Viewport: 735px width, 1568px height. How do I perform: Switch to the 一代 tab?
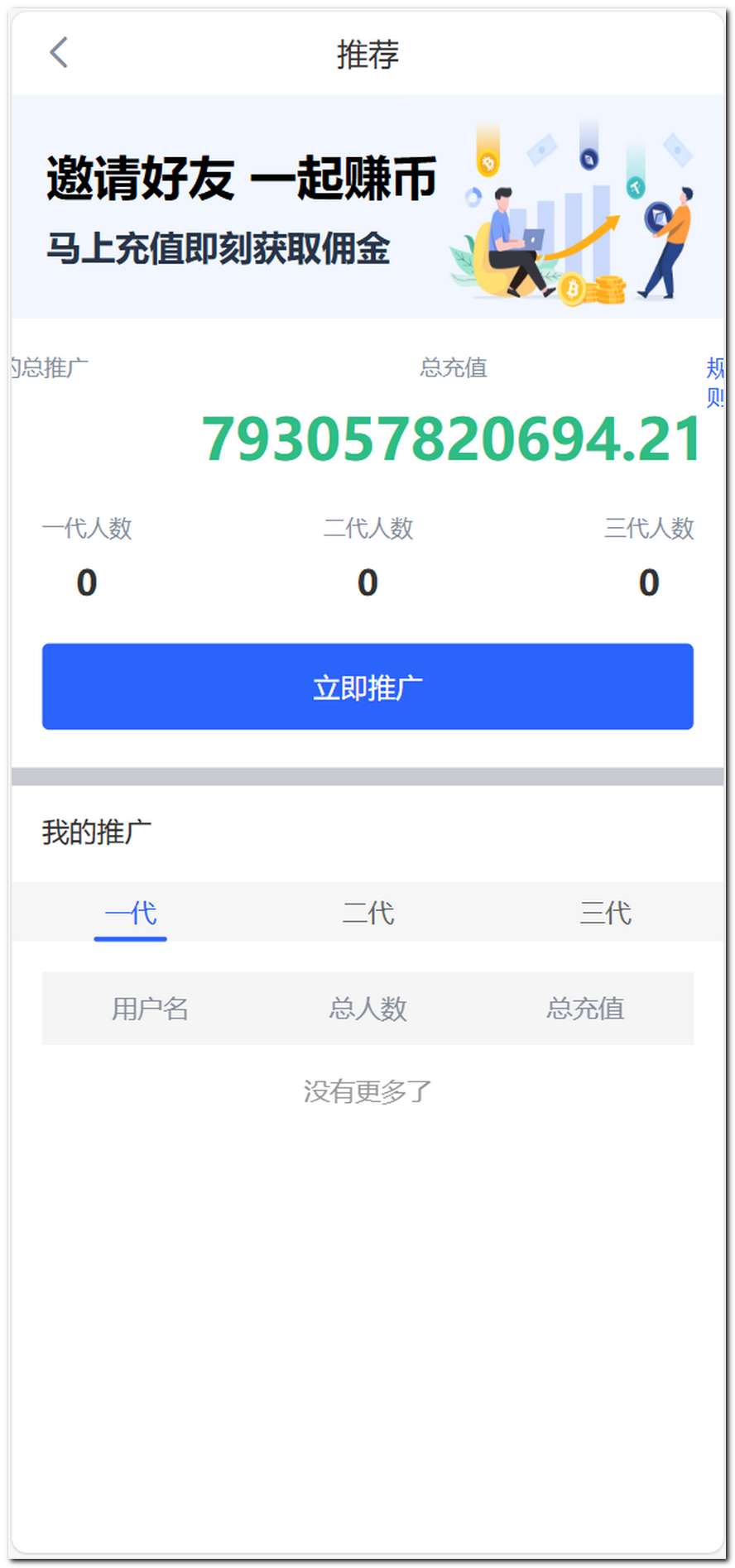(131, 913)
